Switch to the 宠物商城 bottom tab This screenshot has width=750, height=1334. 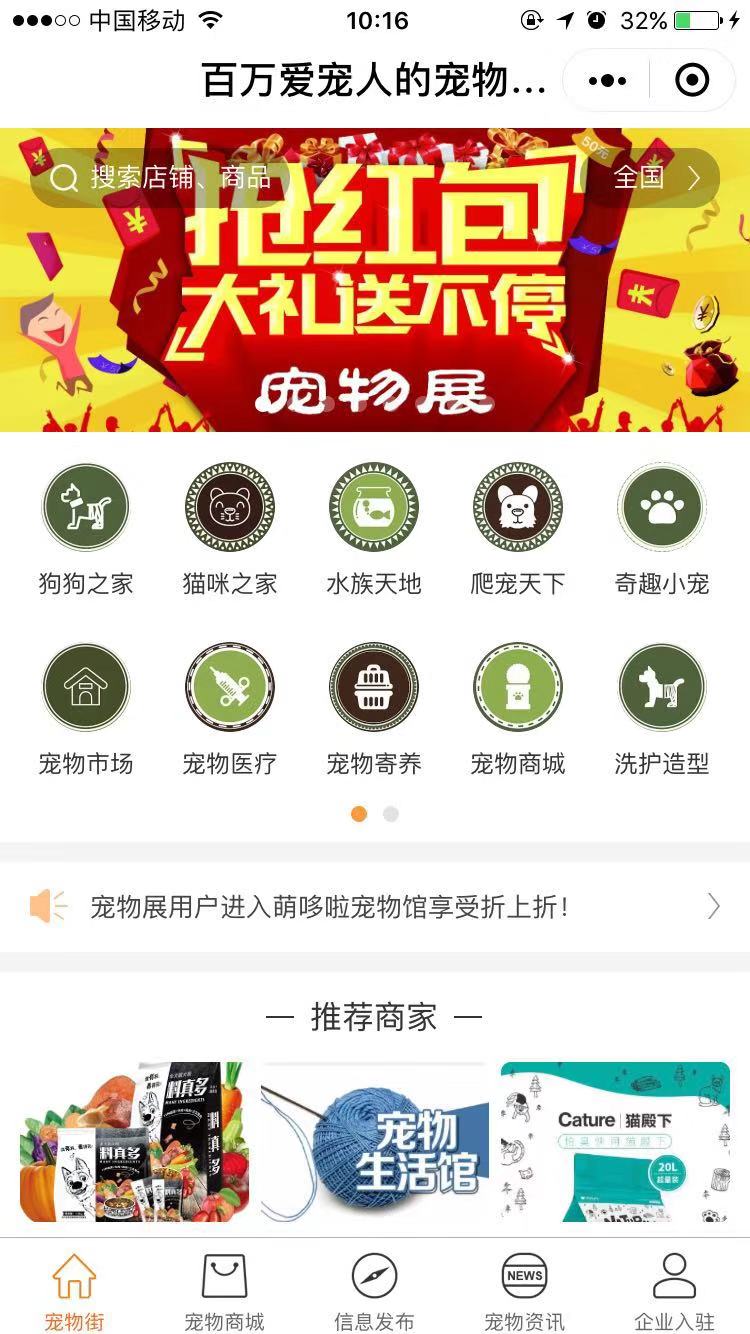(224, 1292)
